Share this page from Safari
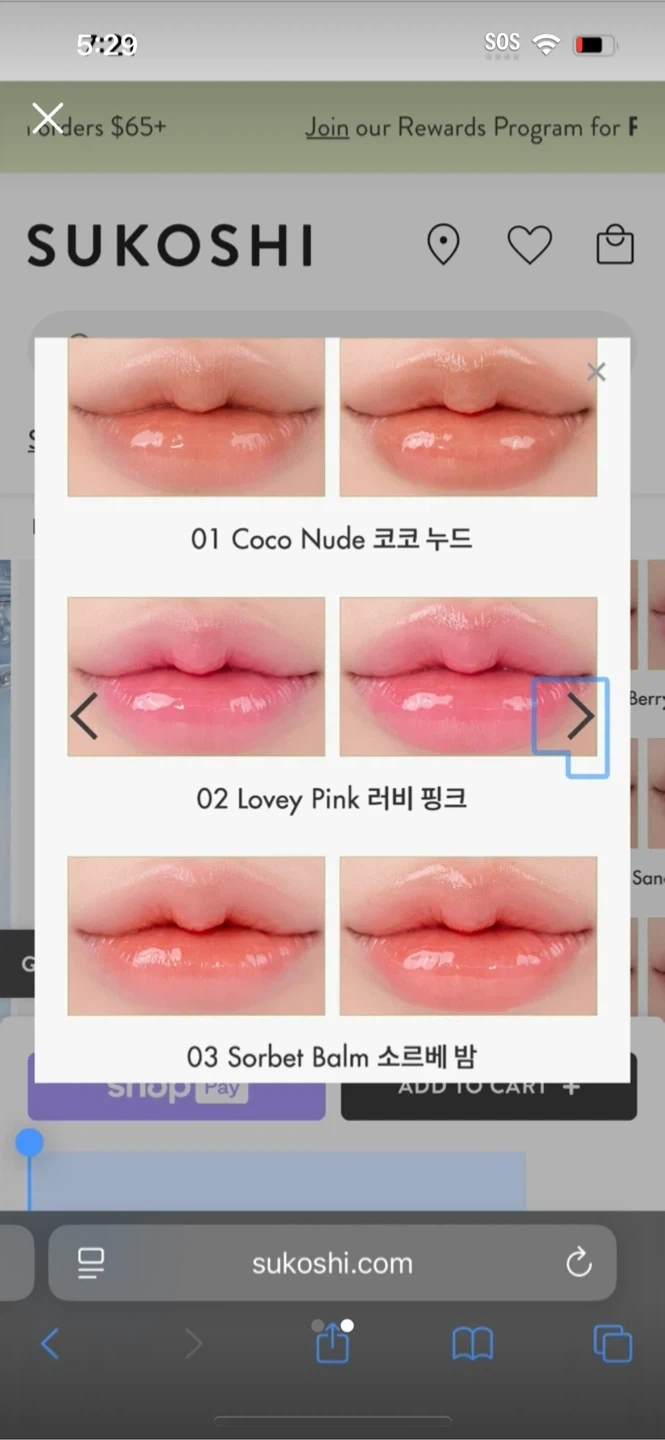The width and height of the screenshot is (665, 1440). point(332,1344)
